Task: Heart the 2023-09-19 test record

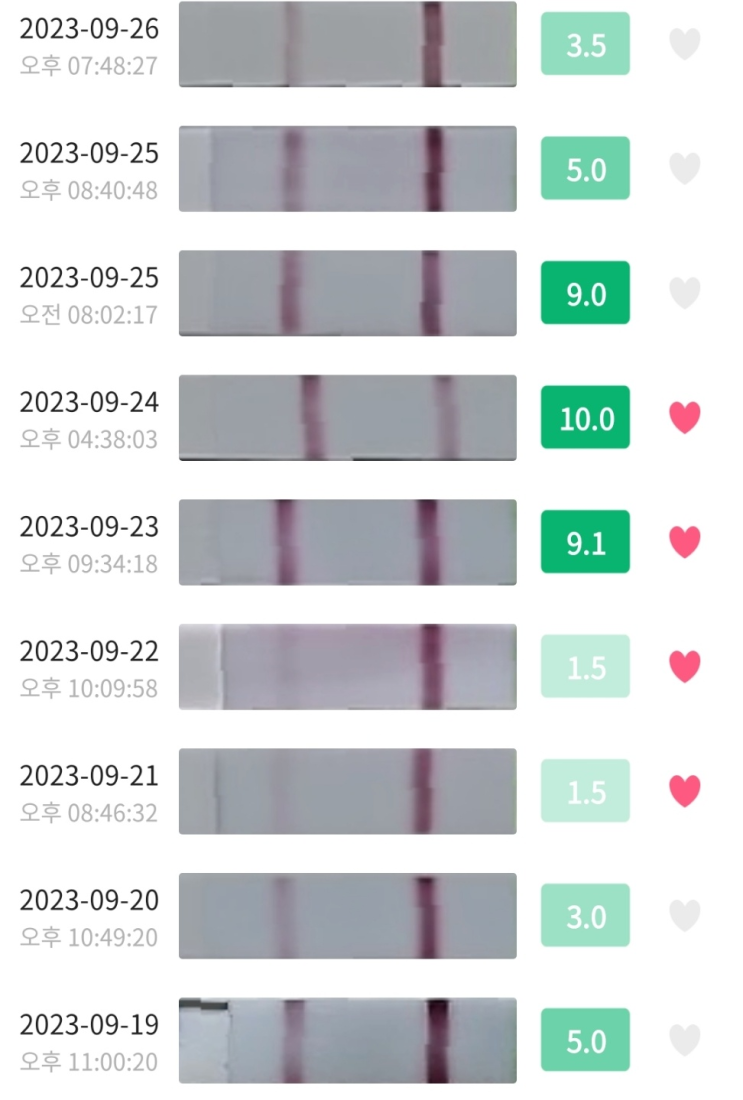Action: [x=685, y=1040]
